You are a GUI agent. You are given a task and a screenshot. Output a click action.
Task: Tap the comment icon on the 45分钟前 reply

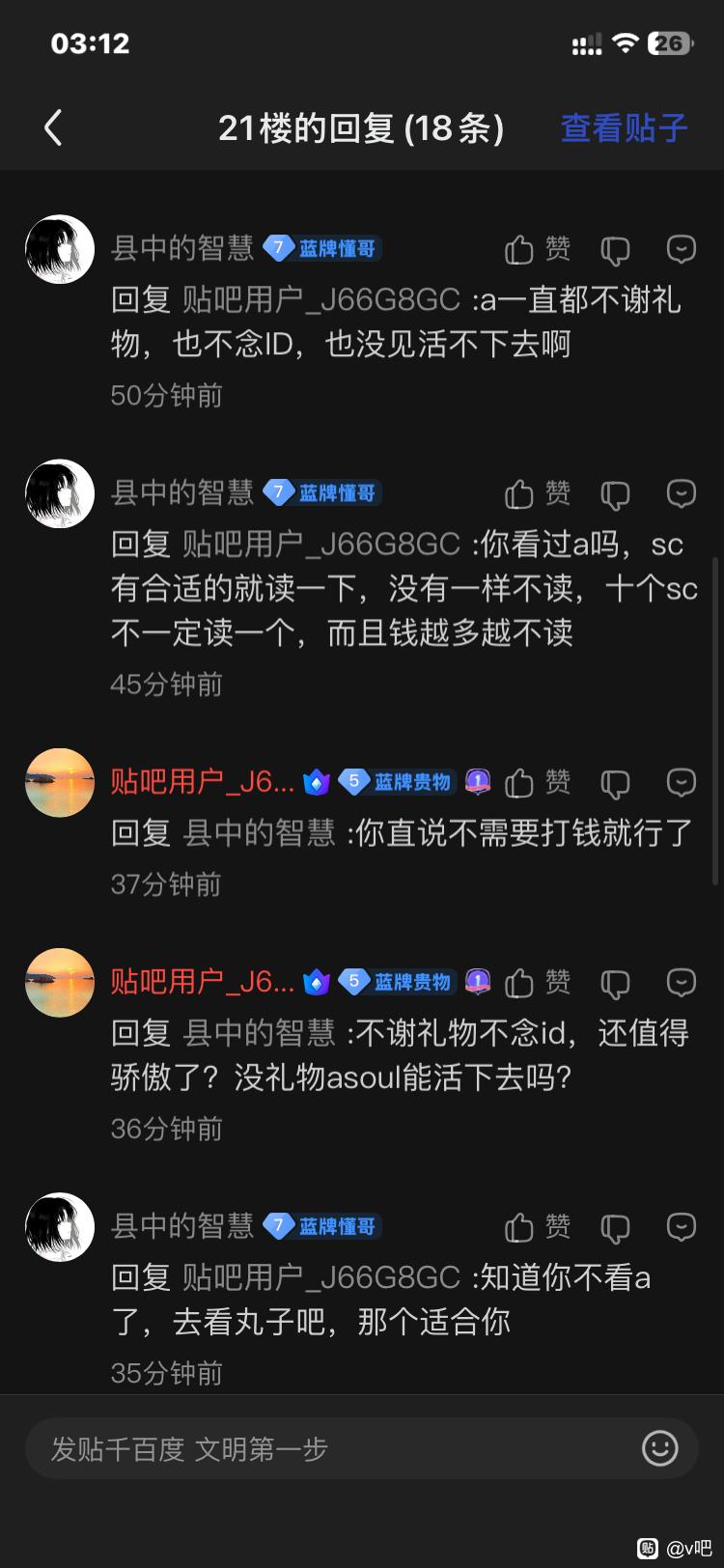tap(682, 493)
